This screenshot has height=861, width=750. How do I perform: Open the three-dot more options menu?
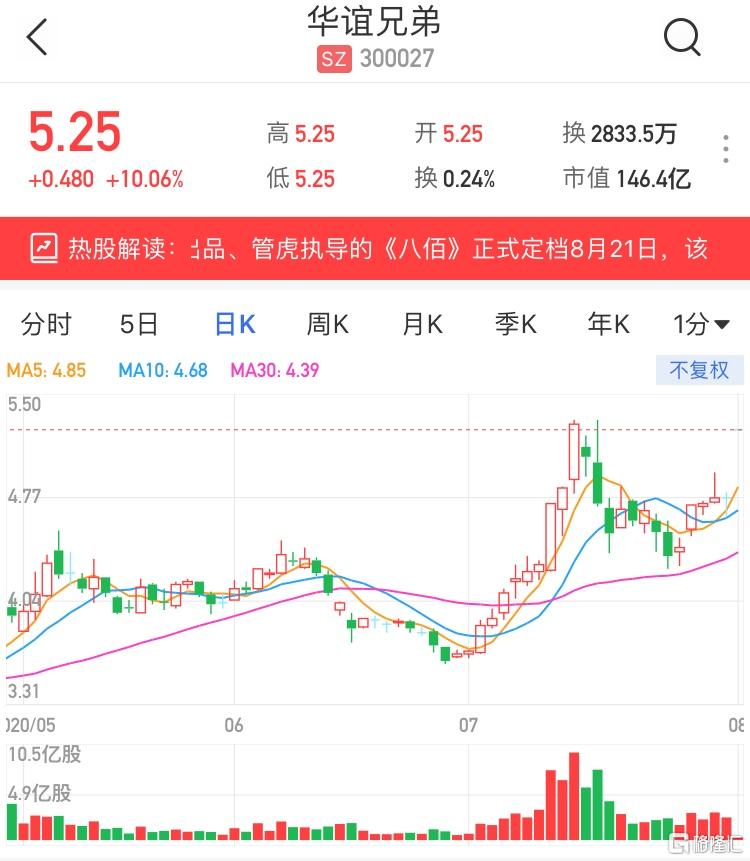727,149
